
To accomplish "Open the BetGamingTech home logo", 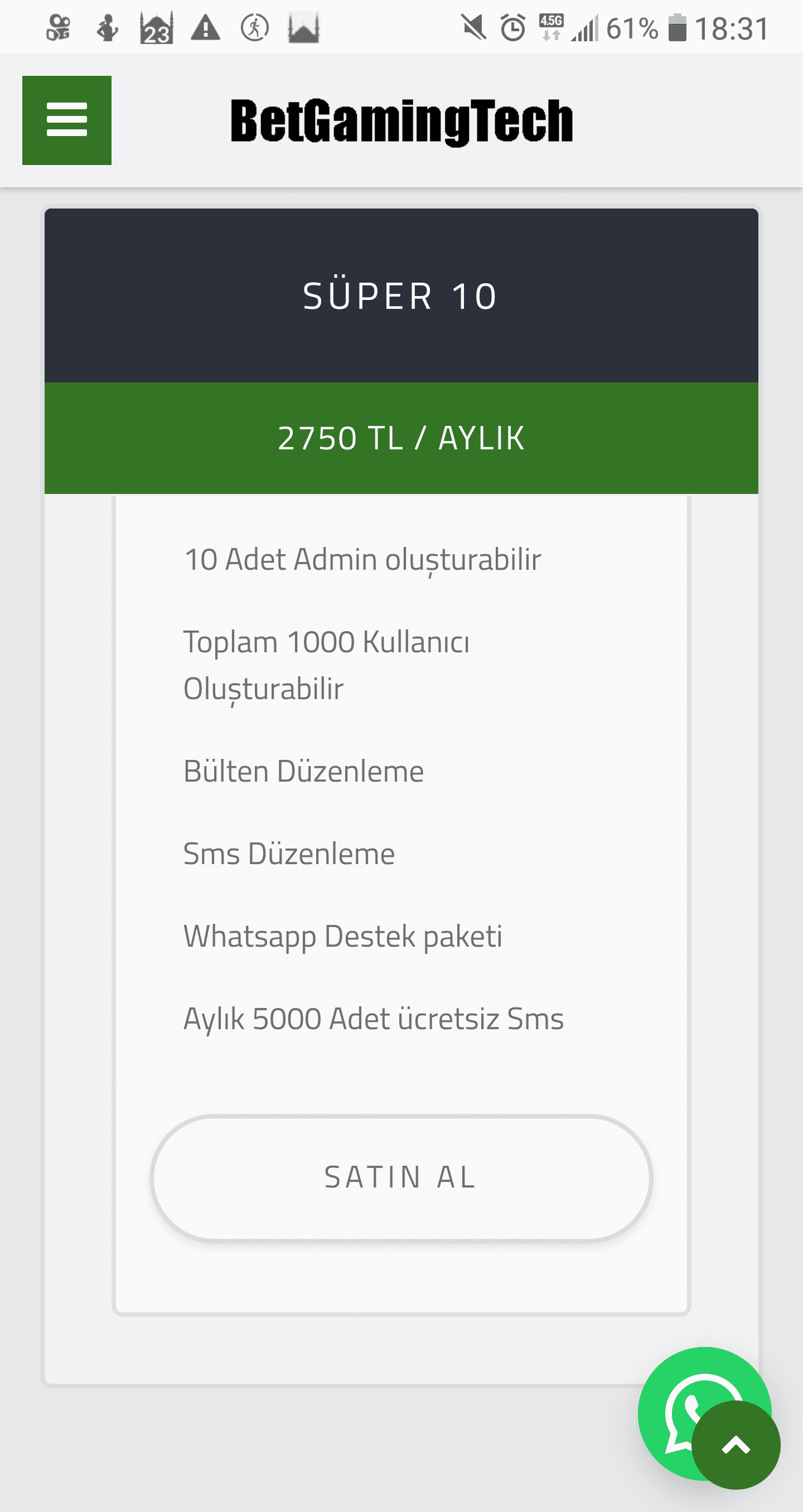I will (x=401, y=122).
